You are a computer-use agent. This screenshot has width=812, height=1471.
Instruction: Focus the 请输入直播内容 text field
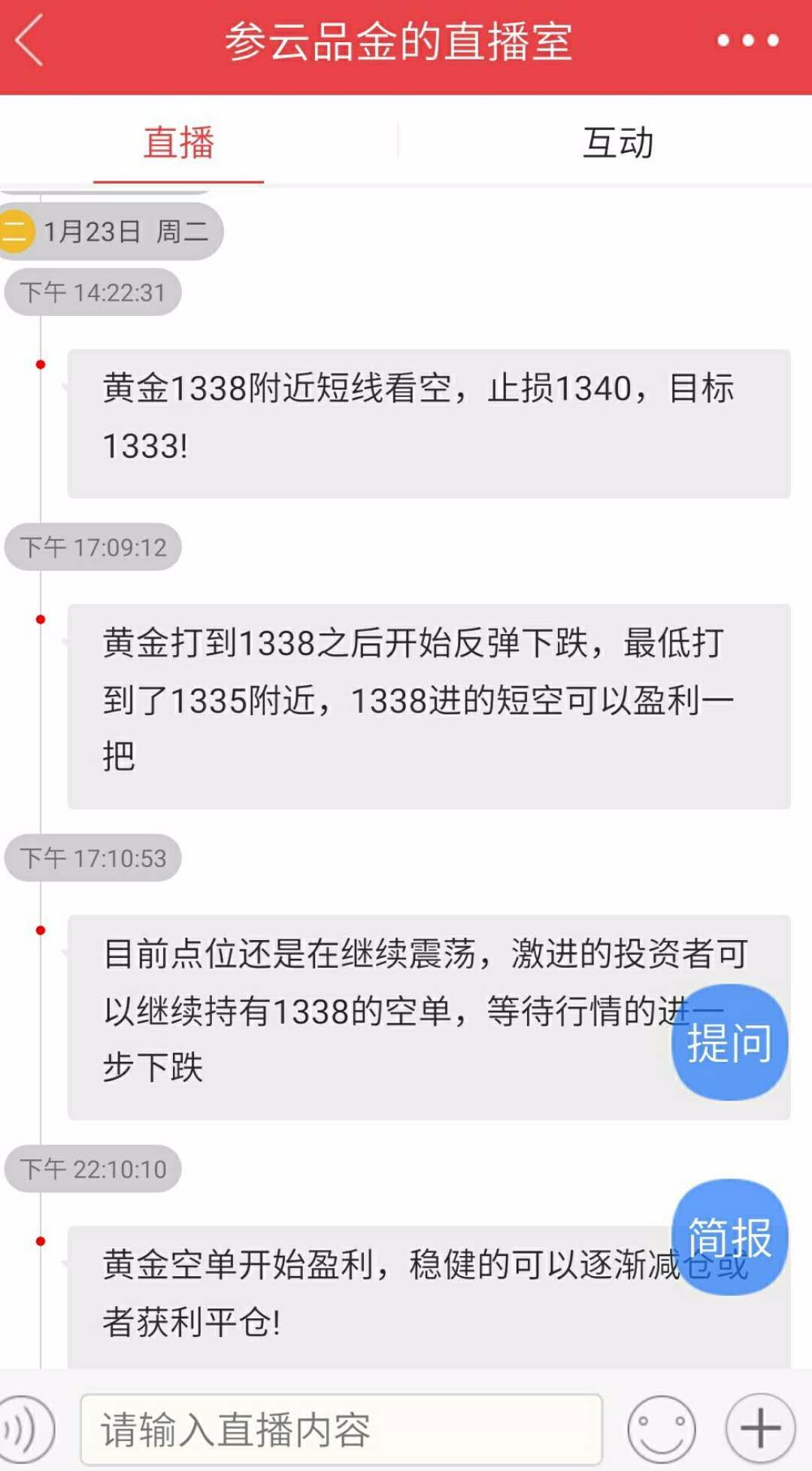tap(341, 1429)
